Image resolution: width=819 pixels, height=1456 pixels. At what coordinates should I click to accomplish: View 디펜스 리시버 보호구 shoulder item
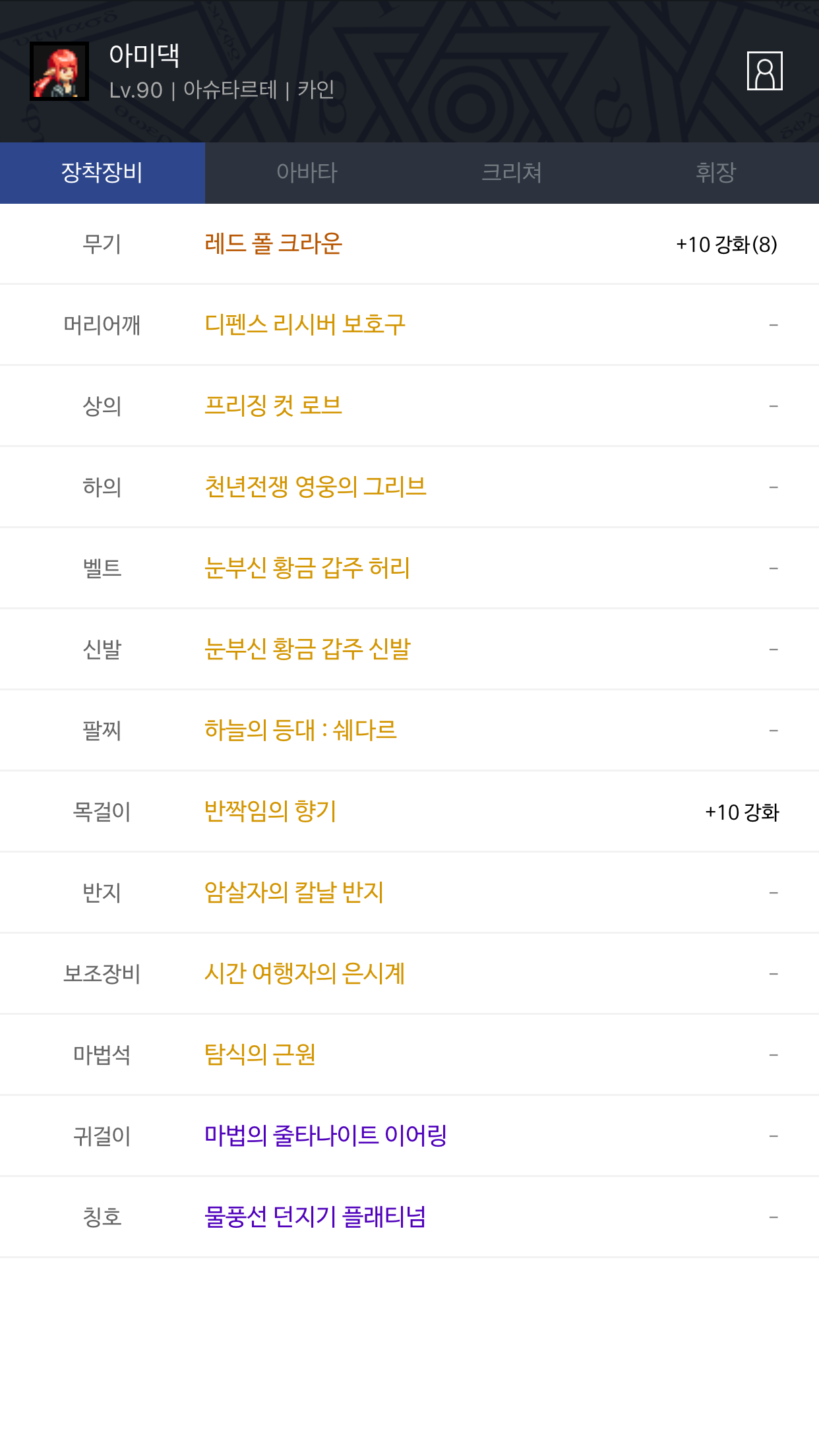305,324
